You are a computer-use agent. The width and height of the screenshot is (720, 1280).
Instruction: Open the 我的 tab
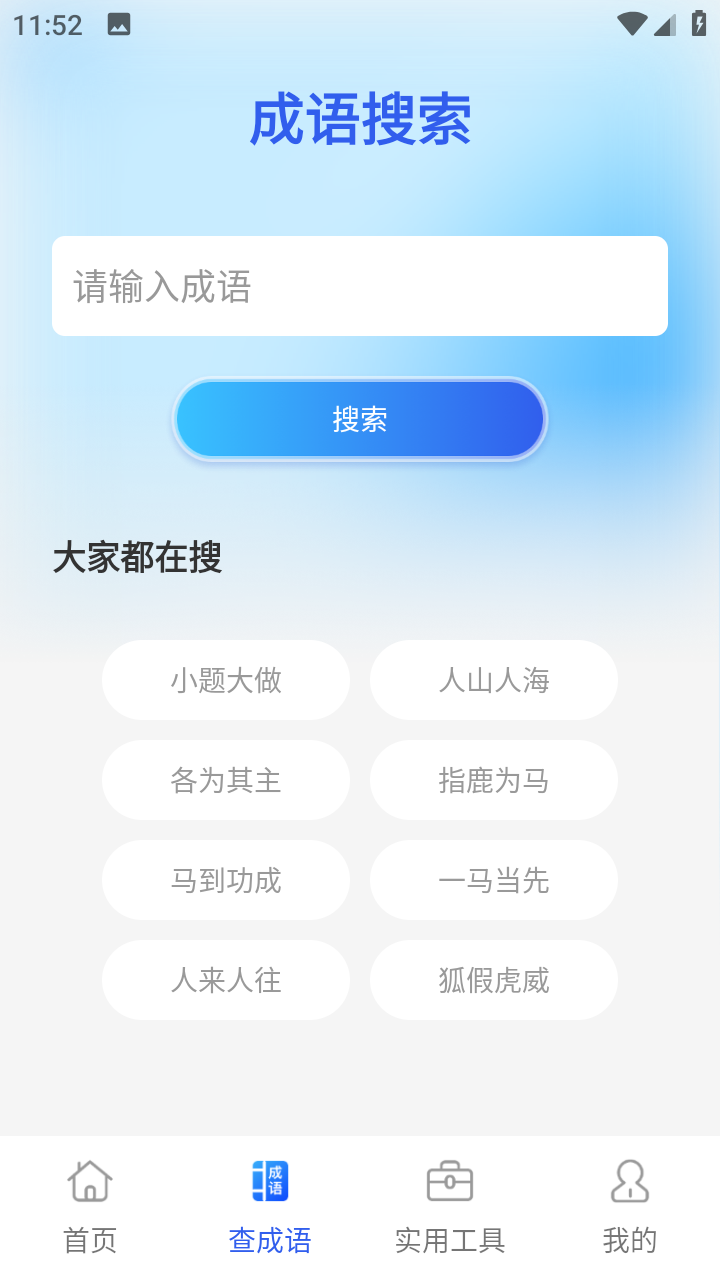pos(629,1239)
